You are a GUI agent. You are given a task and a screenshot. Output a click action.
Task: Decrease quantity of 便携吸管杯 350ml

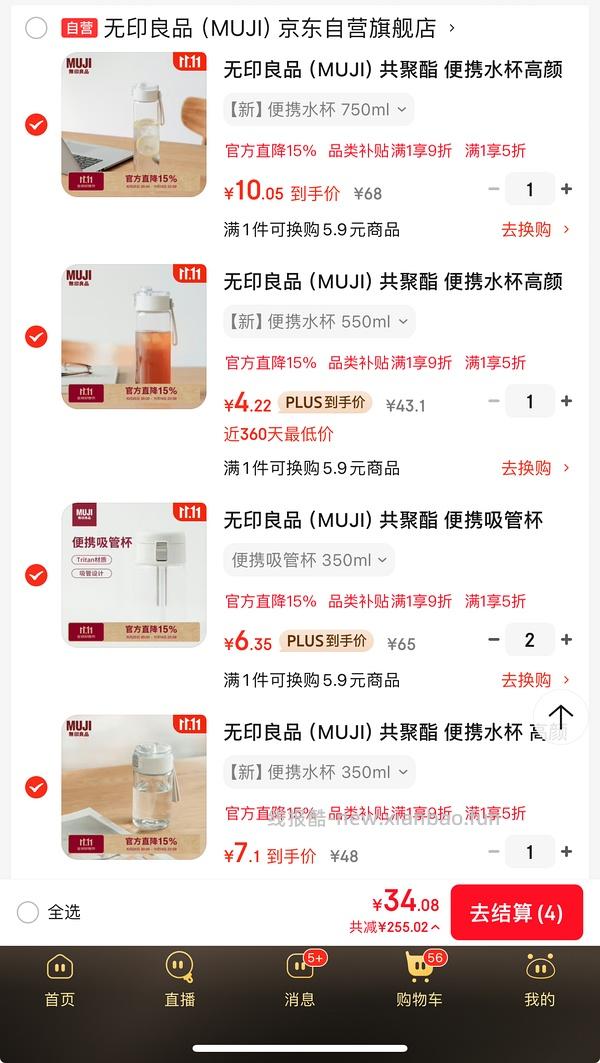(x=494, y=639)
